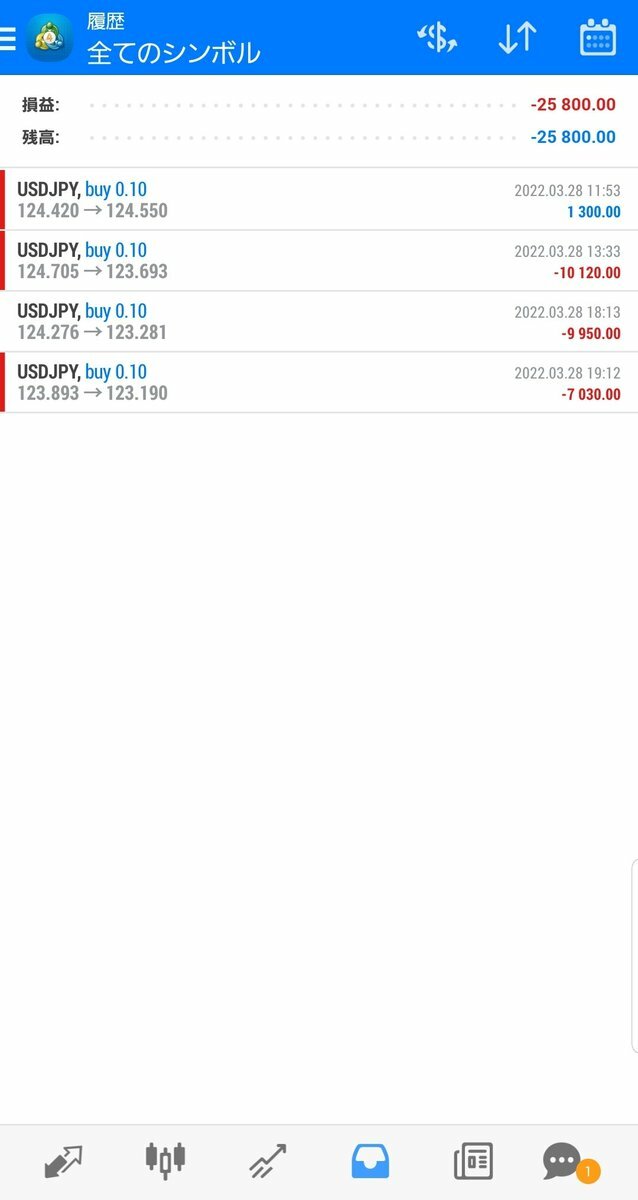Switch to the news tab

tap(473, 1162)
